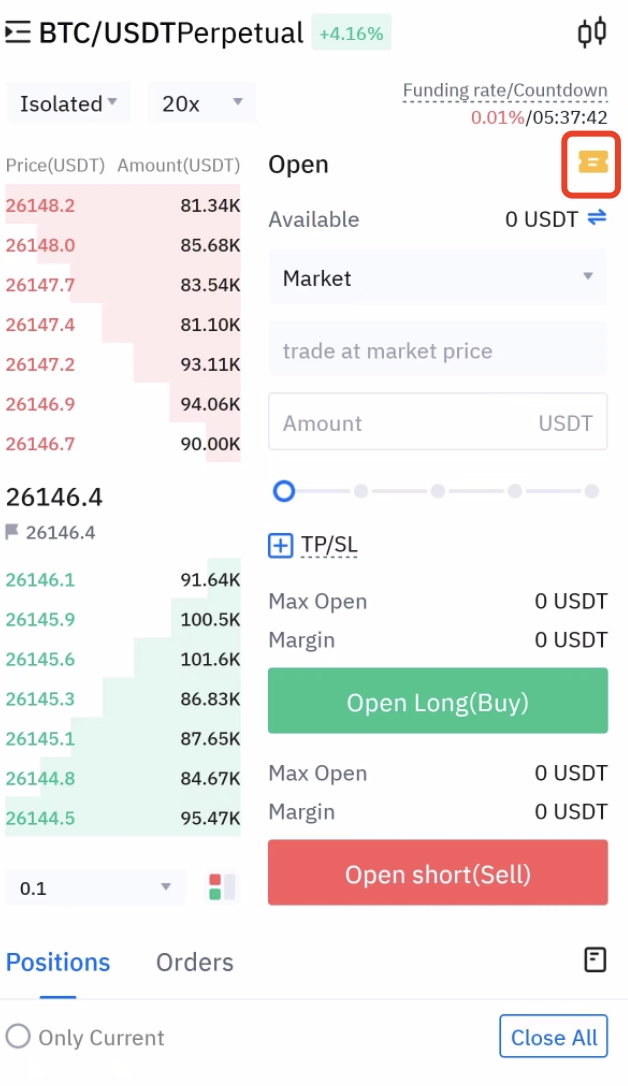The image size is (628, 1086).
Task: Open the trading pair list menu
Action: pyautogui.click(x=17, y=33)
